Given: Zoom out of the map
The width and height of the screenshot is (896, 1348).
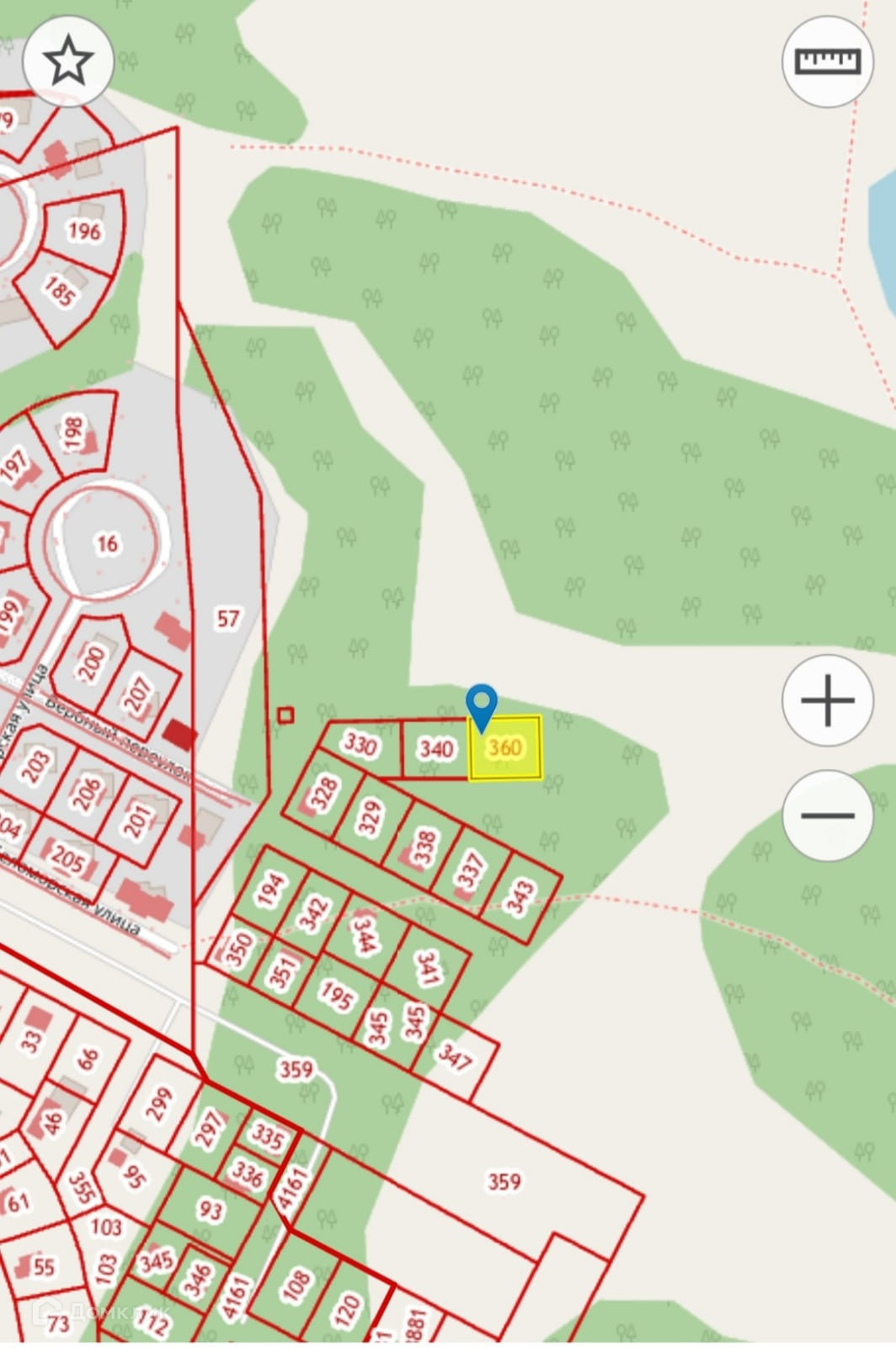Looking at the screenshot, I should coord(828,815).
